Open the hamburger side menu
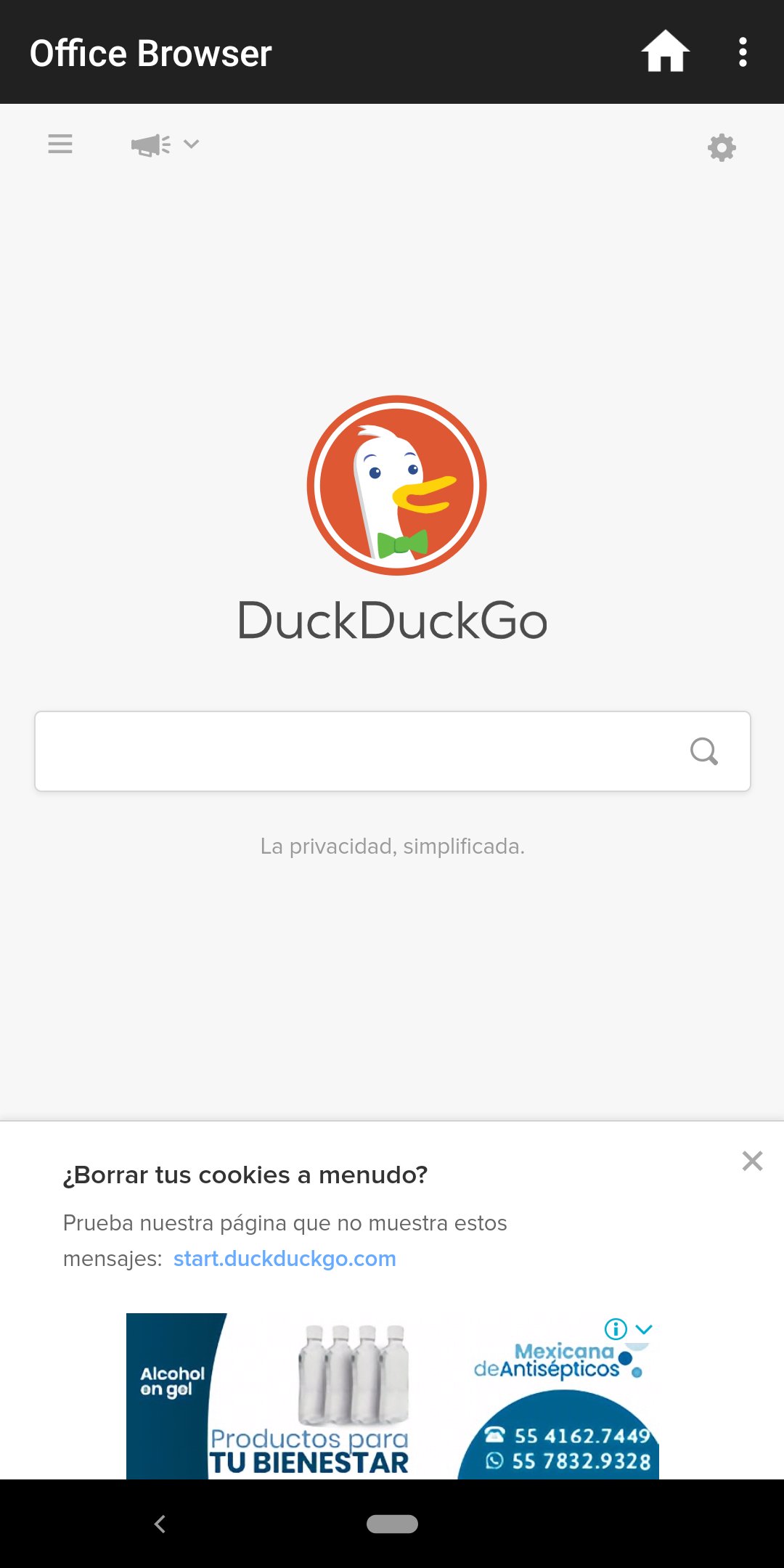 60,144
